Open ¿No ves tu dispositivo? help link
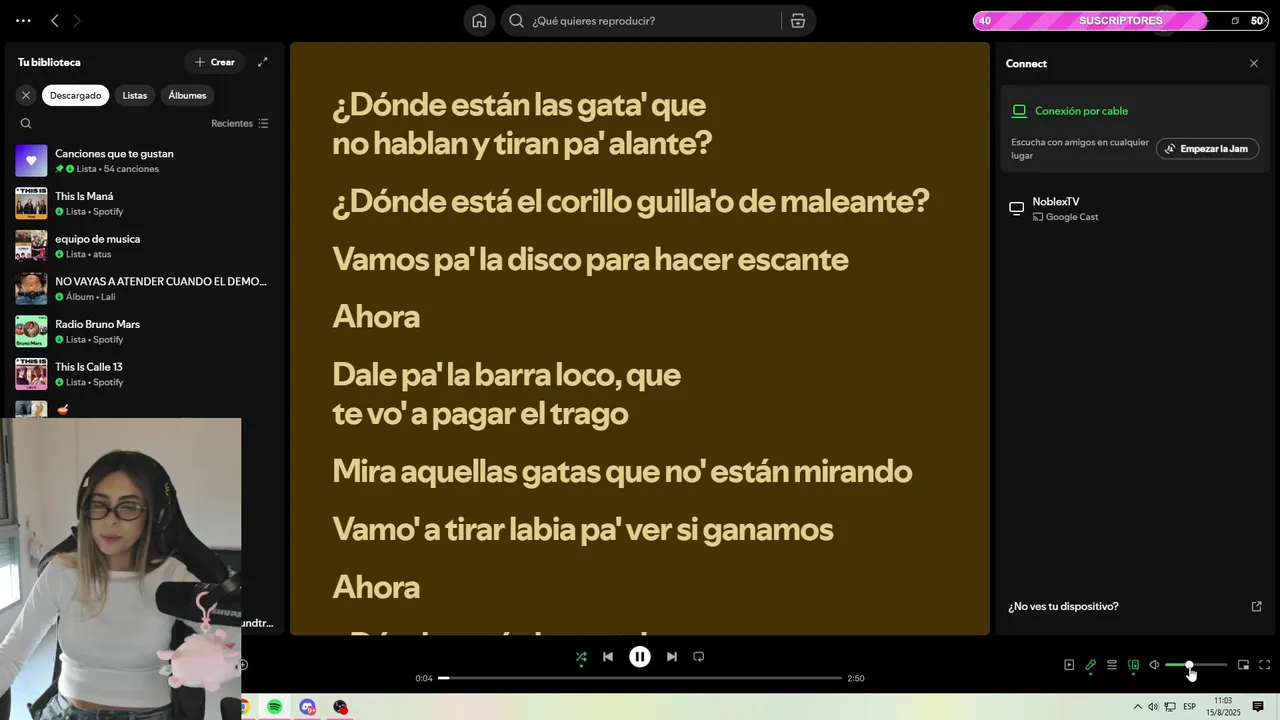Viewport: 1280px width, 720px height. coord(1063,606)
